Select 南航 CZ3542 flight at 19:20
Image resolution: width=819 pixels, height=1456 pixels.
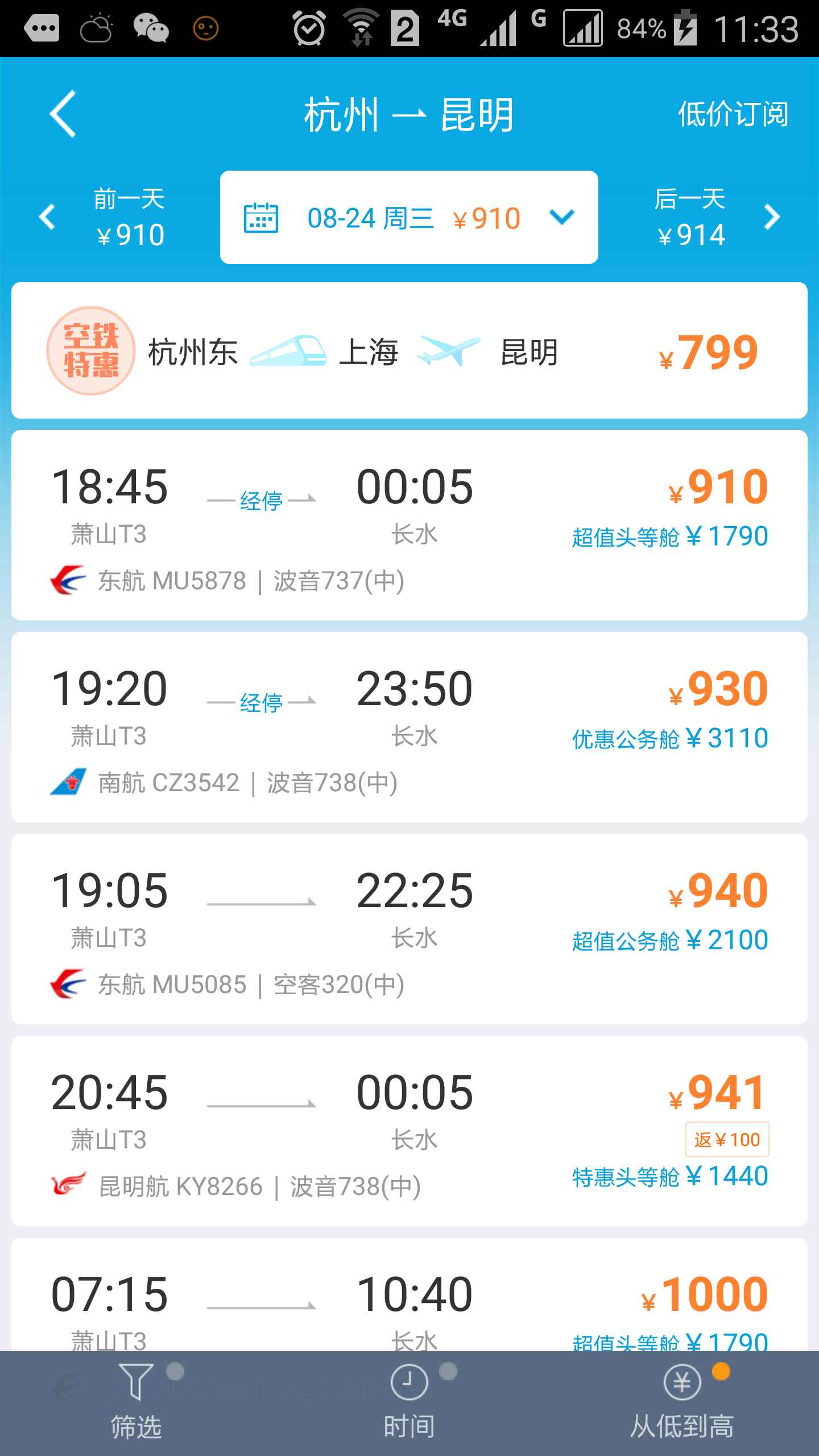[409, 727]
